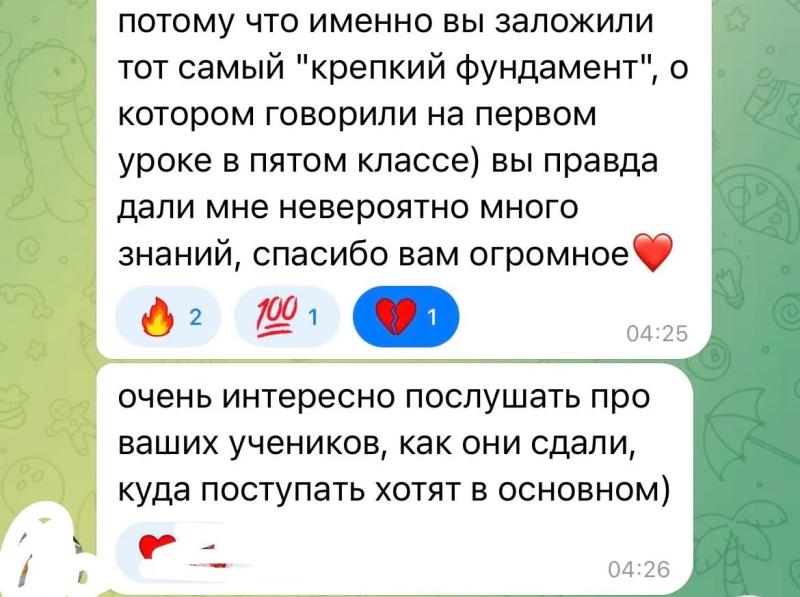Viewport: 800px width, 597px height.
Task: Remove the selected broken heart reaction
Action: 406,317
